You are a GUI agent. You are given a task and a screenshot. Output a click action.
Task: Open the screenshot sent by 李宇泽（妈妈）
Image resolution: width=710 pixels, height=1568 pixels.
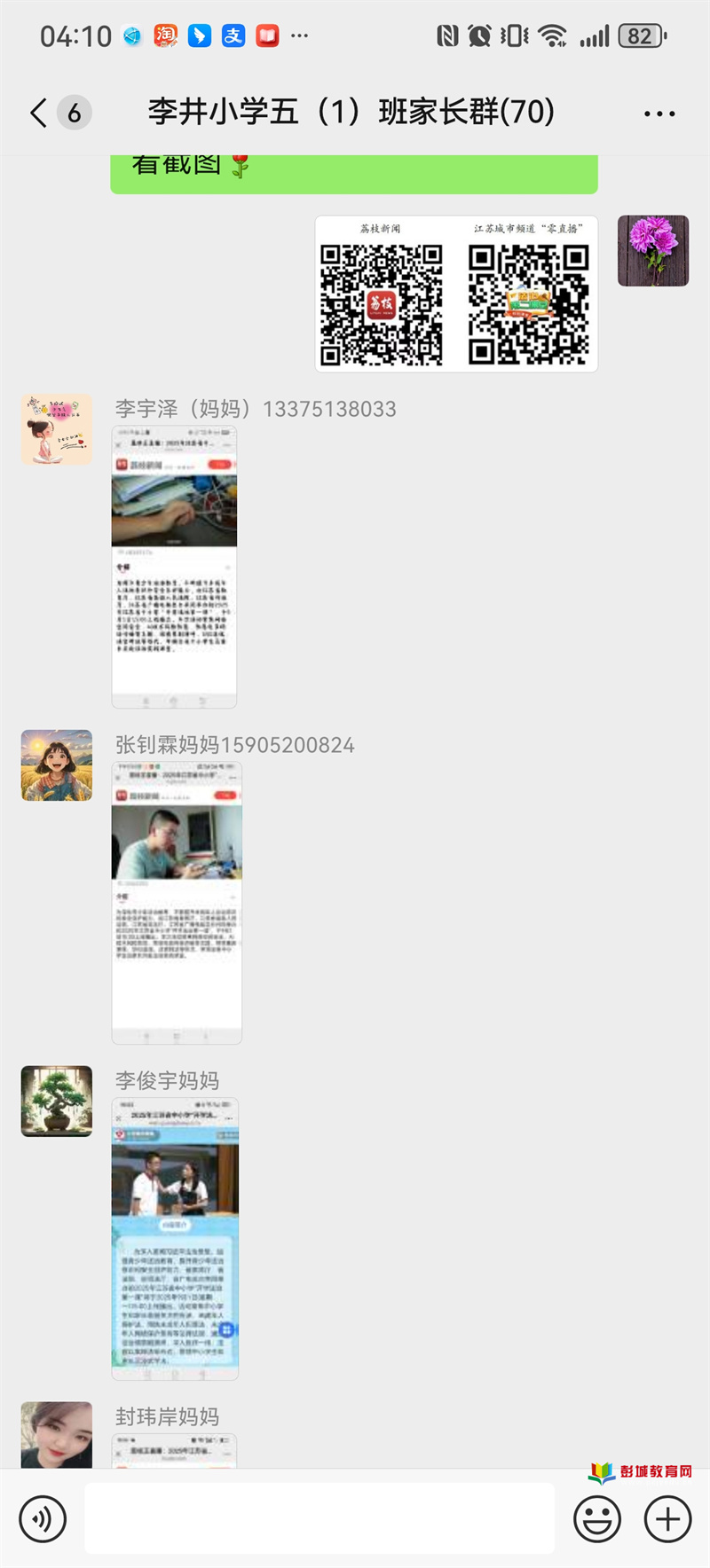click(174, 567)
